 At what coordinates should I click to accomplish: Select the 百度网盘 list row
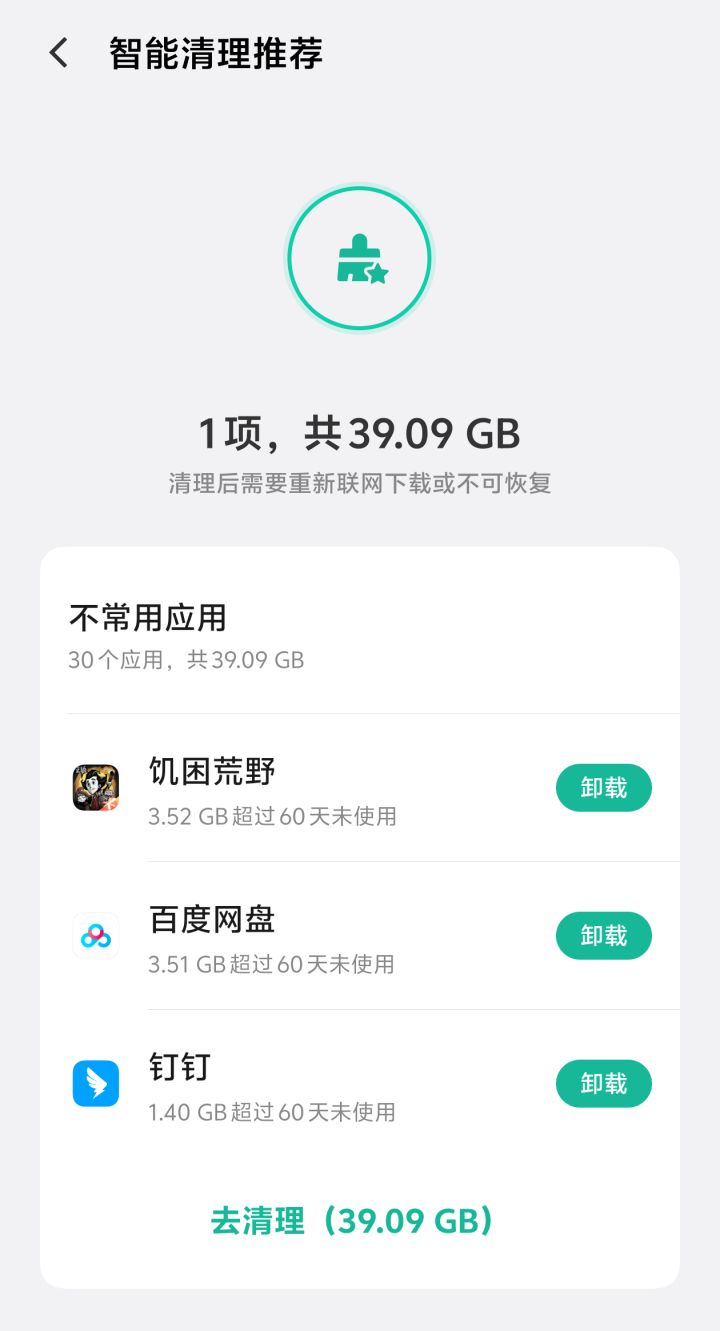pyautogui.click(x=300, y=936)
